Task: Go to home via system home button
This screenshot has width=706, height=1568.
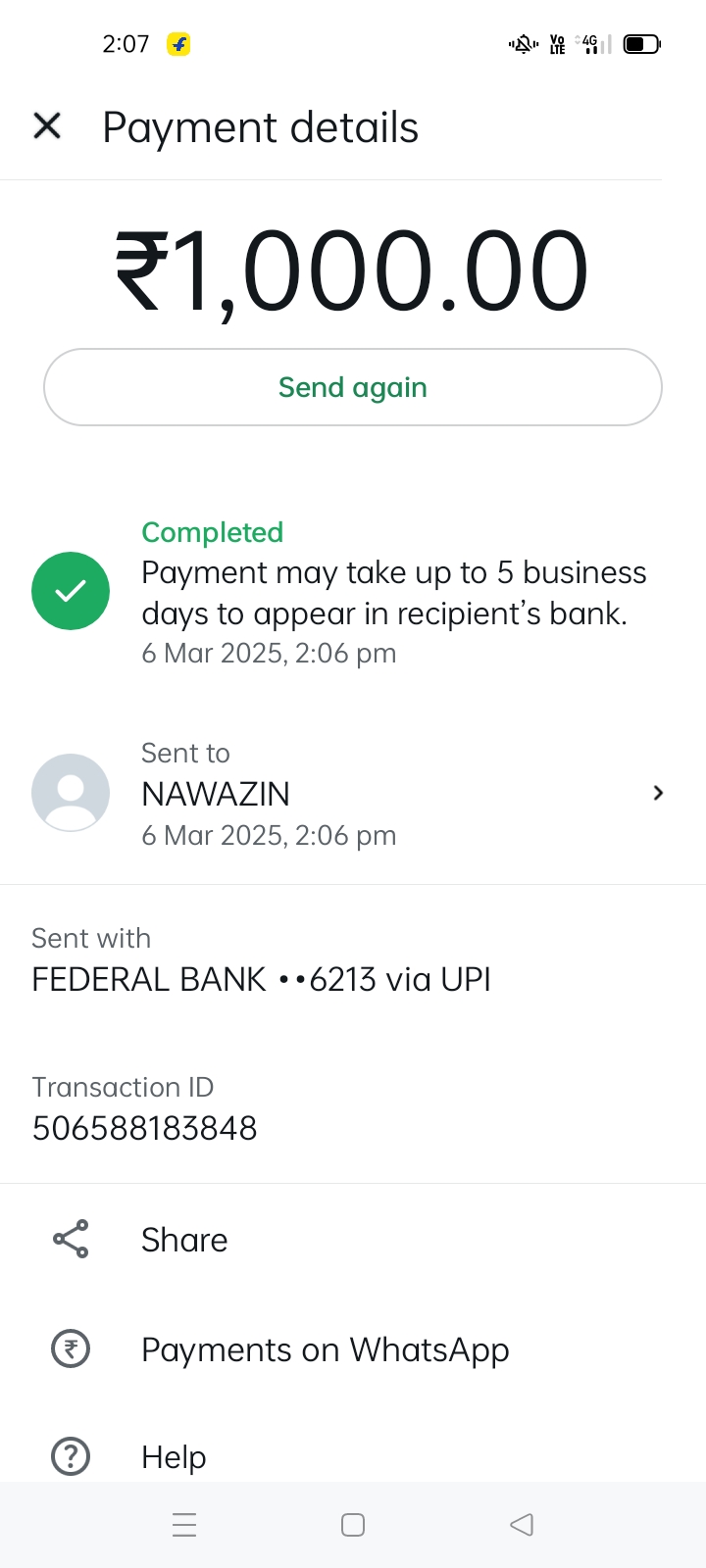Action: click(x=353, y=1525)
